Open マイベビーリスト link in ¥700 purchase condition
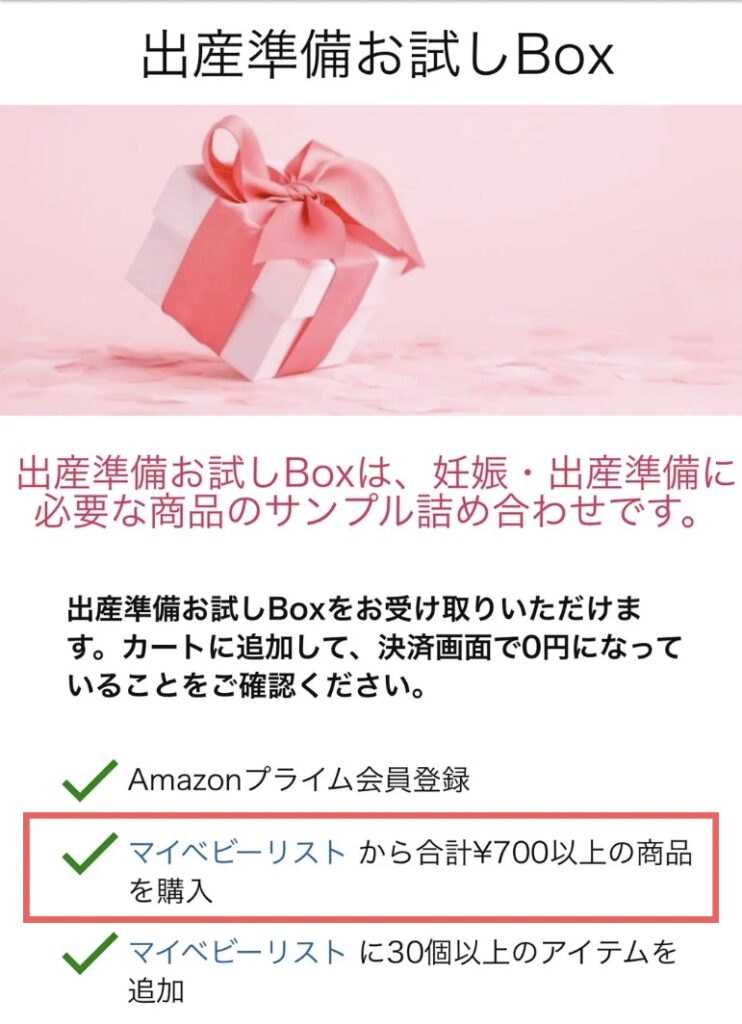Screen dimensions: 742x1024 tap(238, 853)
